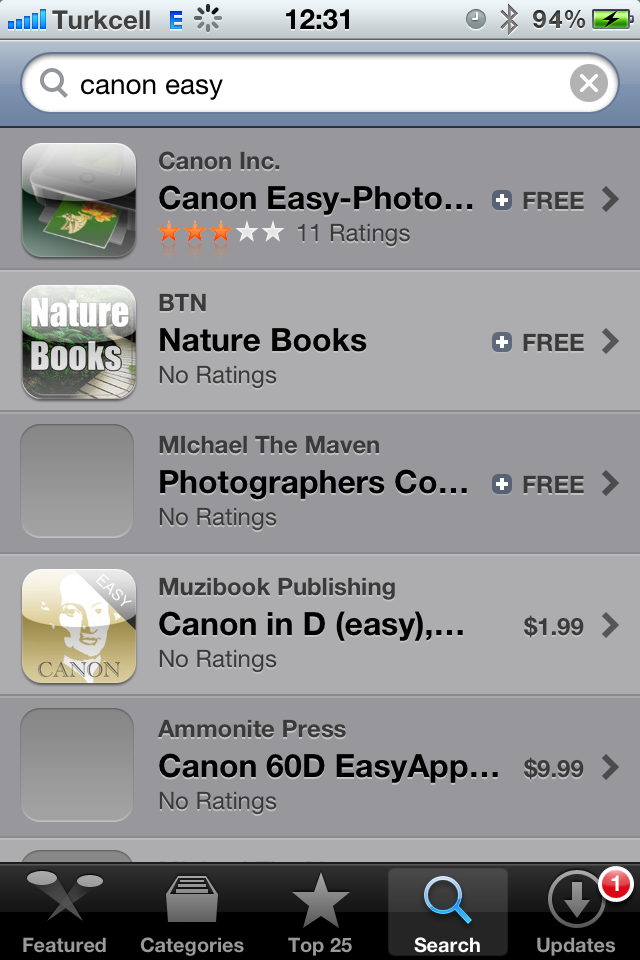Buy Canon in D for $1.99
This screenshot has width=640, height=960.
click(553, 627)
